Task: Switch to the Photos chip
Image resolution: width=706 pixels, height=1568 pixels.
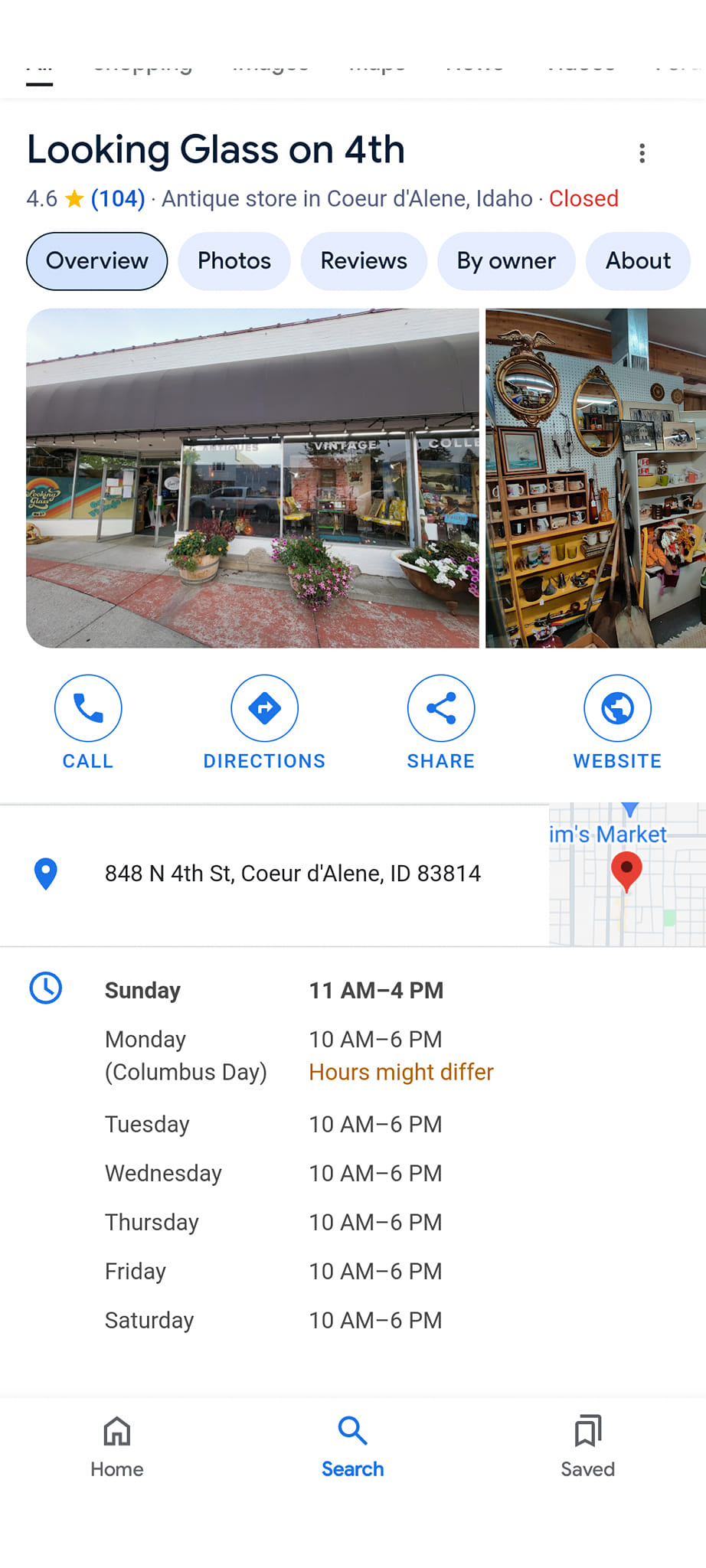Action: [x=234, y=261]
